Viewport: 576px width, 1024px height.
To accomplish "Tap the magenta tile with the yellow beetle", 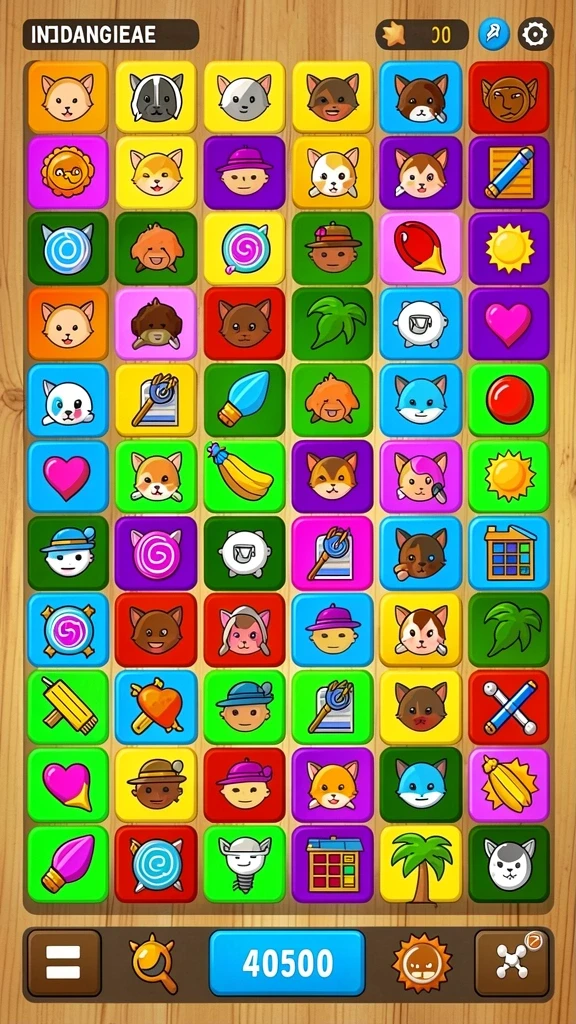I will [x=509, y=784].
